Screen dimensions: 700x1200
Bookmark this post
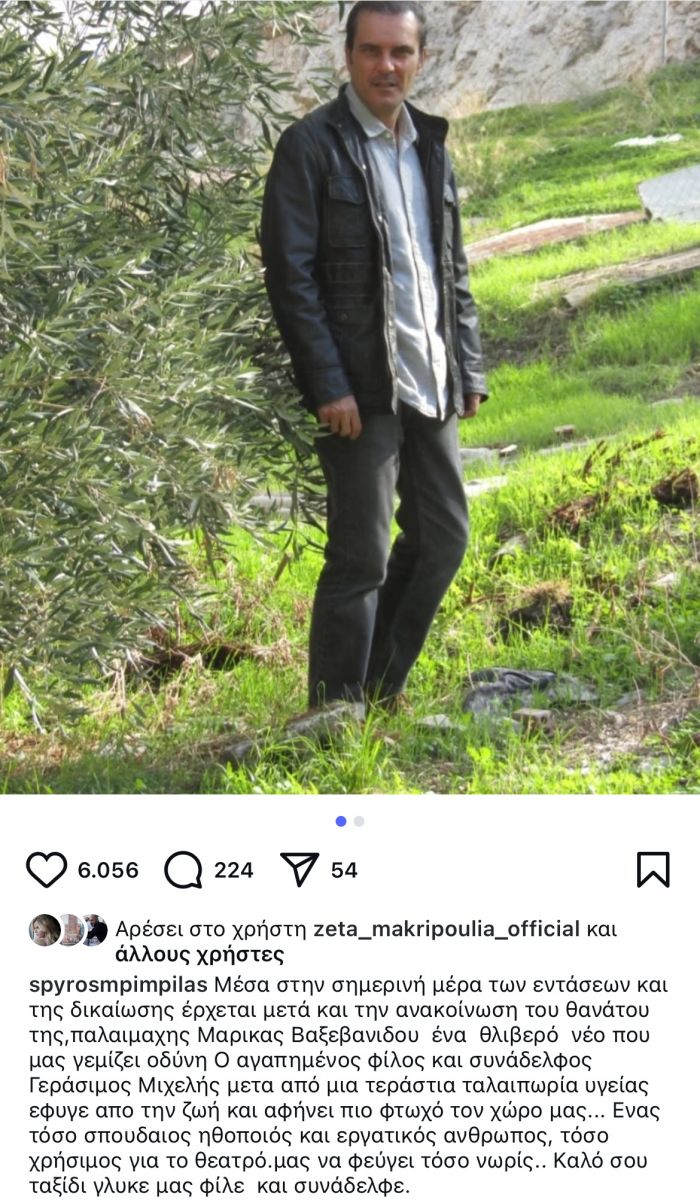point(653,870)
